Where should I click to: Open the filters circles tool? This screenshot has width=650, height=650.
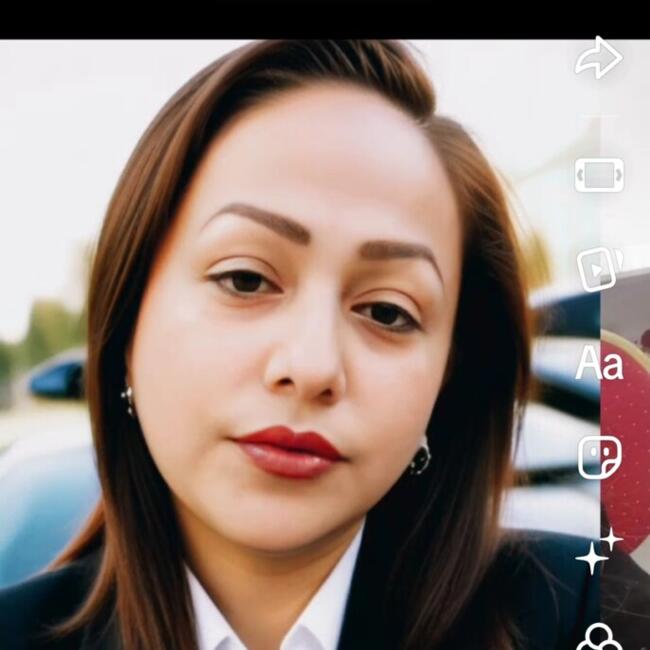click(600, 637)
